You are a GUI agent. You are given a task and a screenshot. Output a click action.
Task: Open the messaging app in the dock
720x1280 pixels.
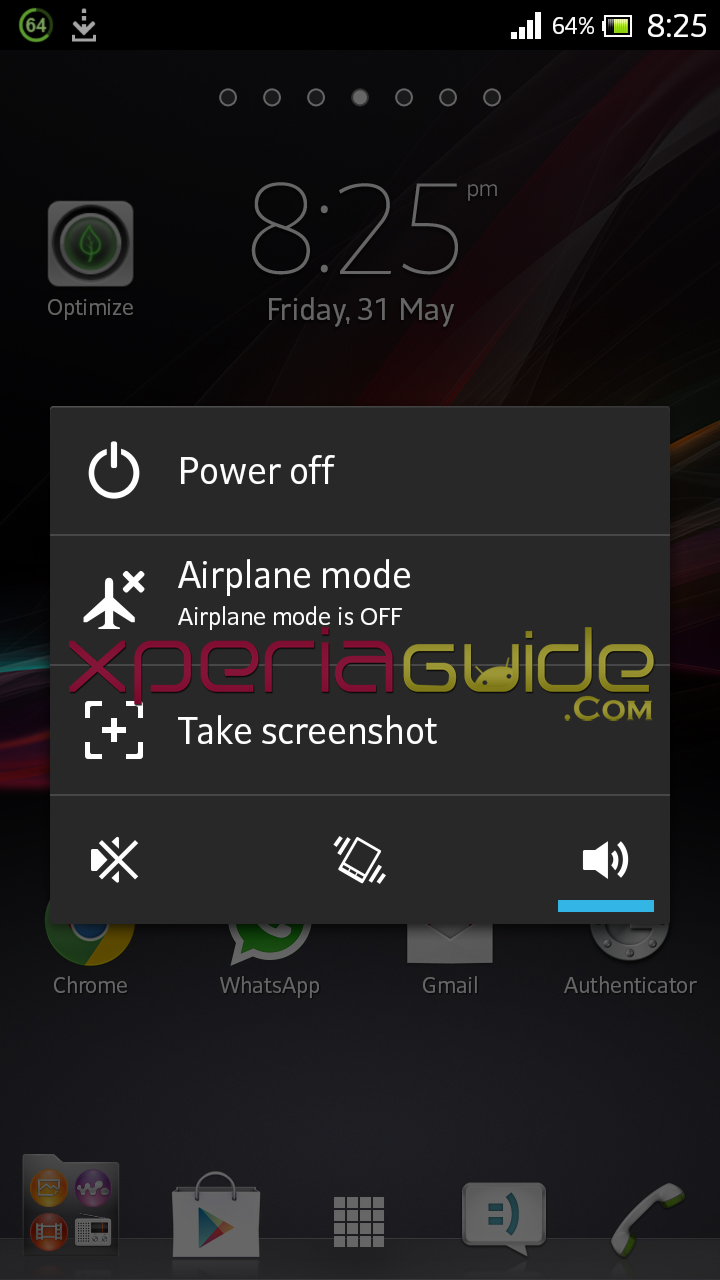(504, 1218)
